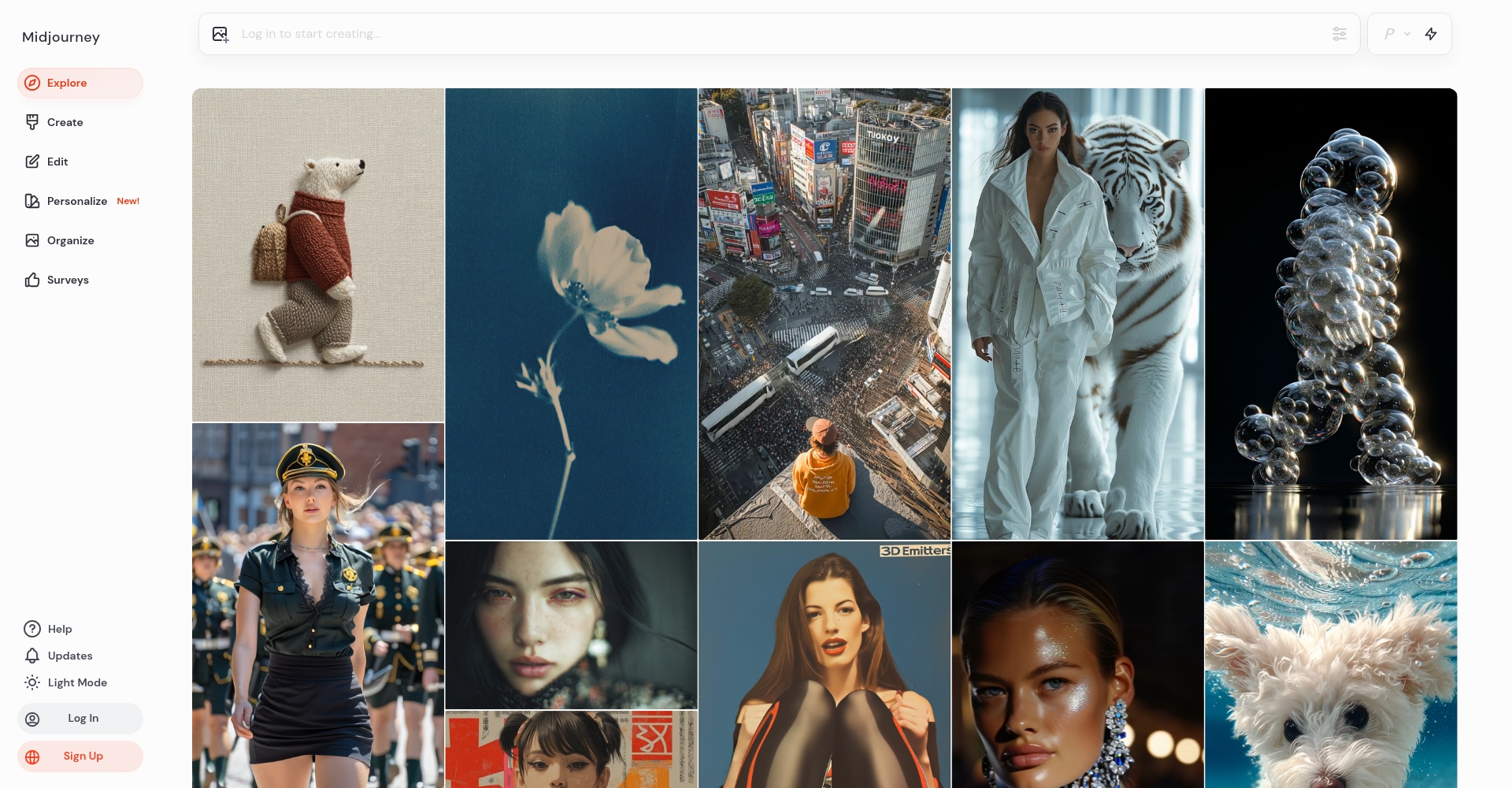Tap the Sign Up button
This screenshot has height=788, width=1512.
click(80, 756)
